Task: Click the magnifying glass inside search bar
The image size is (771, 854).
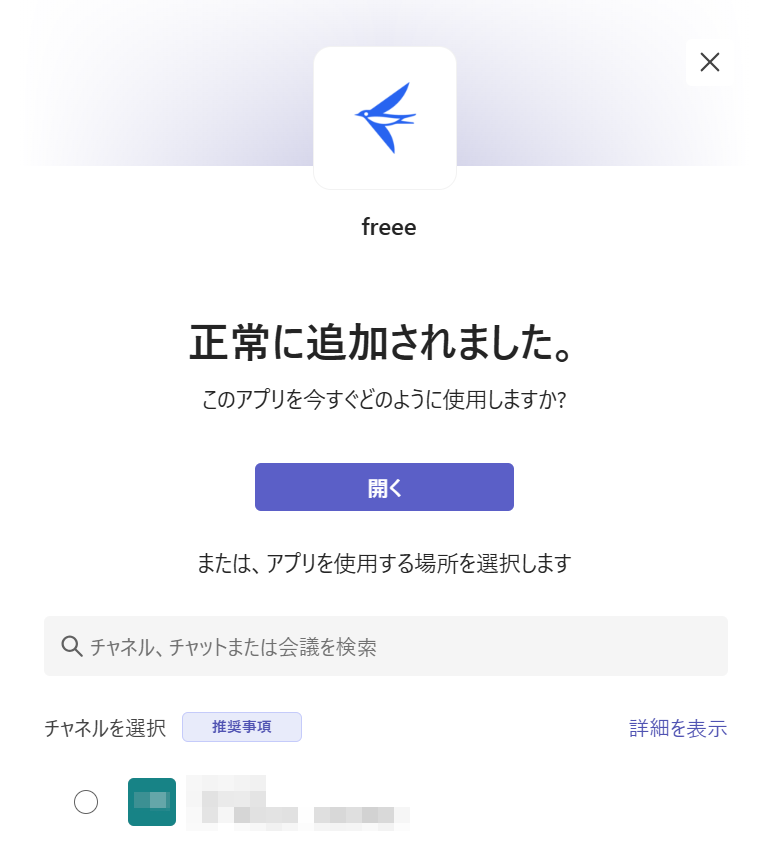Action: (71, 646)
